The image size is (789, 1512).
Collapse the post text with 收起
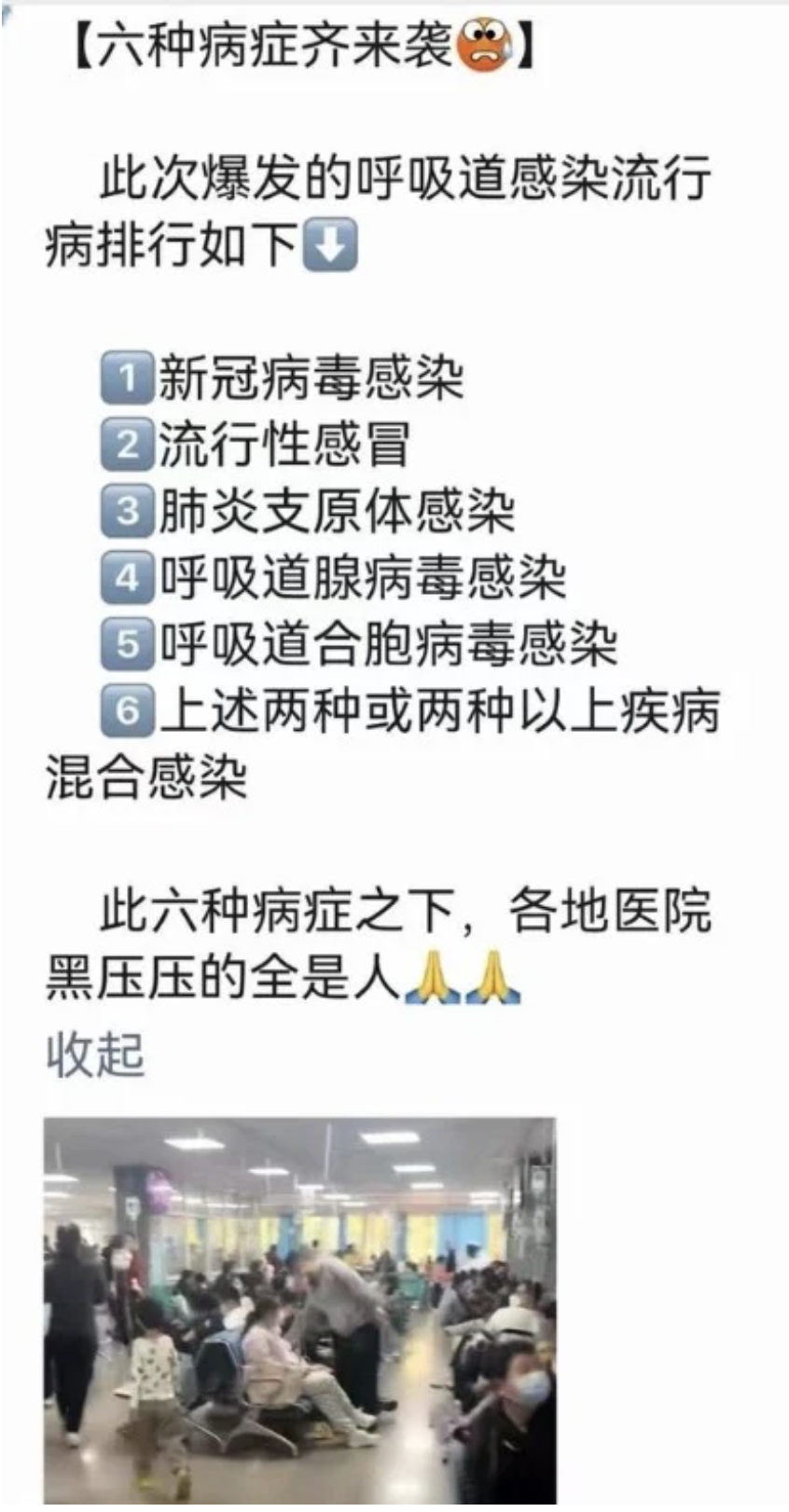pos(95,1054)
